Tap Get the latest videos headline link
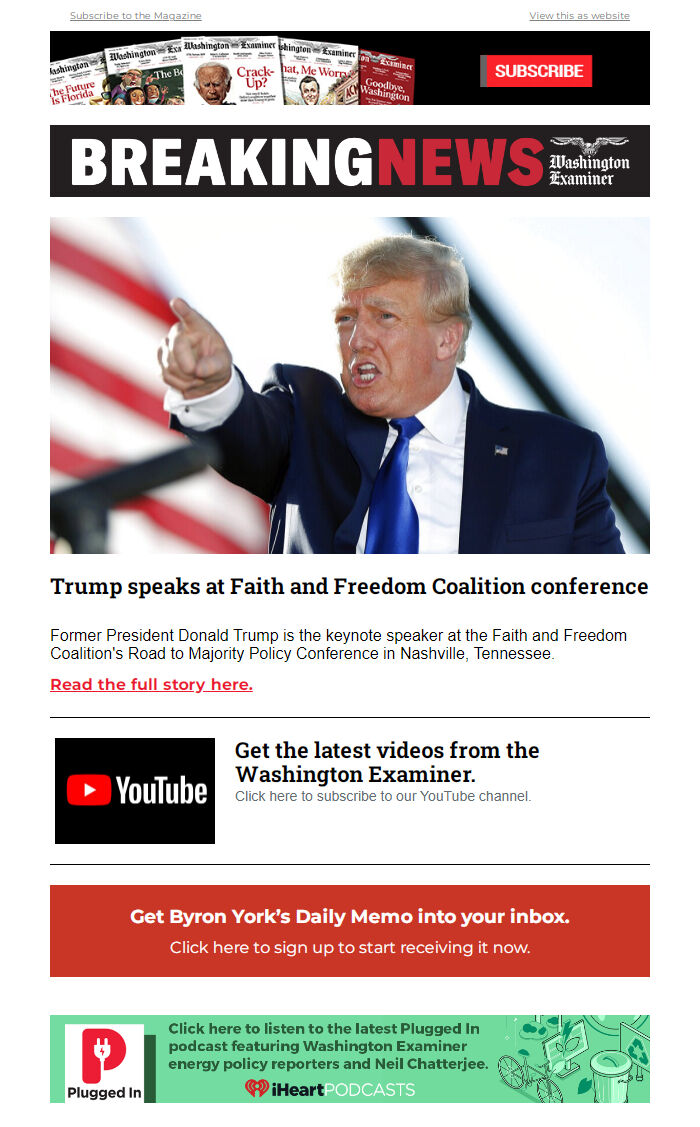The height and width of the screenshot is (1127, 700). coord(386,762)
